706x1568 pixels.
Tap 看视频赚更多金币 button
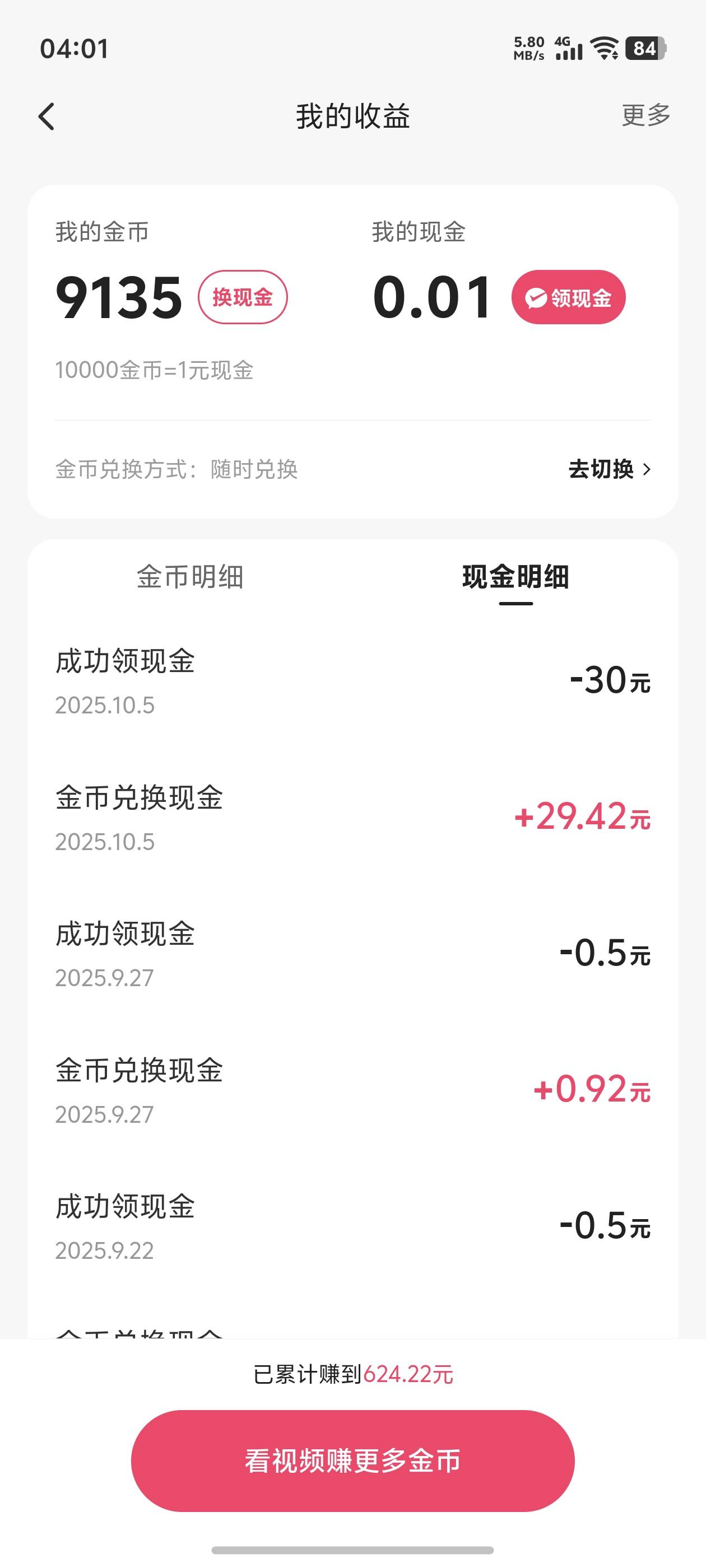pyautogui.click(x=352, y=1461)
